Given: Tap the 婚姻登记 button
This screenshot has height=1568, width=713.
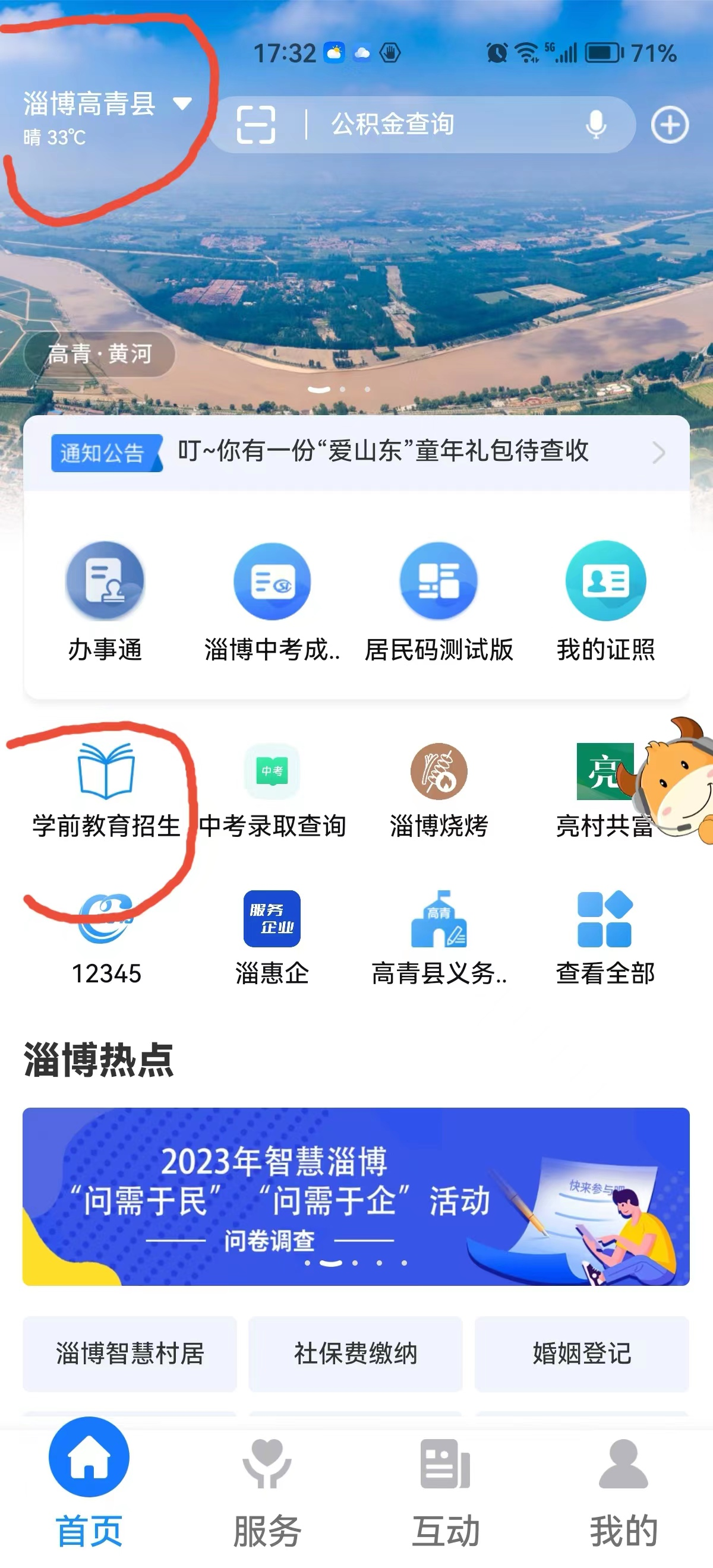Looking at the screenshot, I should click(582, 1354).
